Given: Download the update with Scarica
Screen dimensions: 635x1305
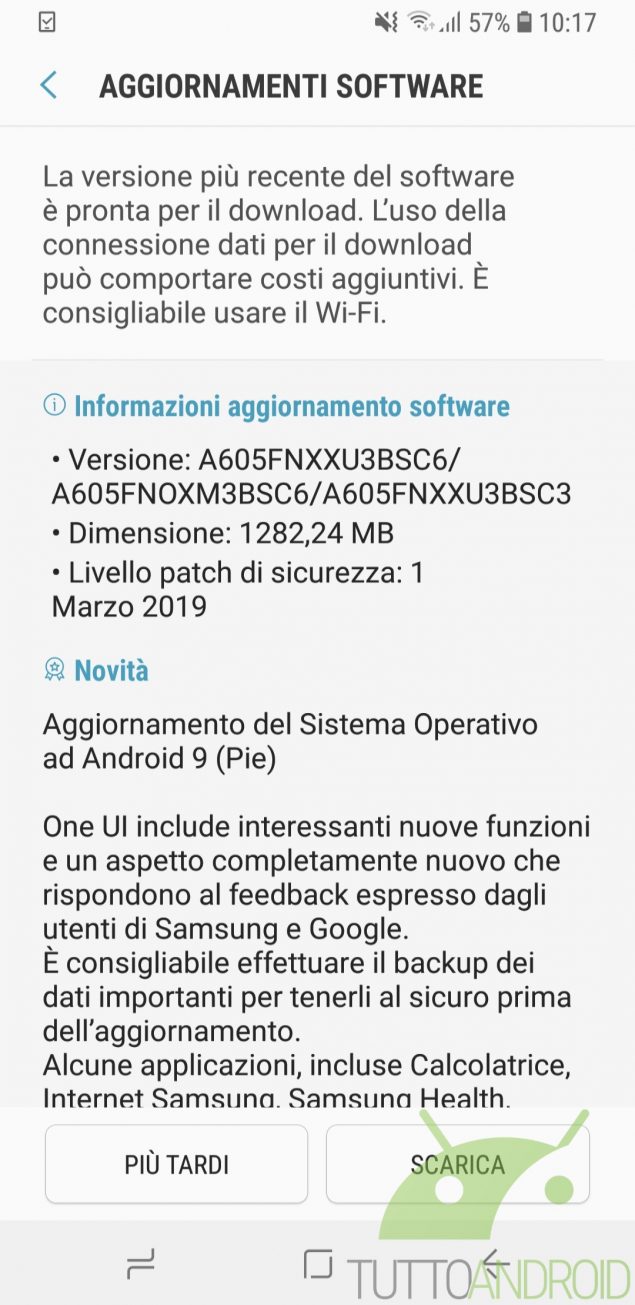Looking at the screenshot, I should tap(458, 1164).
